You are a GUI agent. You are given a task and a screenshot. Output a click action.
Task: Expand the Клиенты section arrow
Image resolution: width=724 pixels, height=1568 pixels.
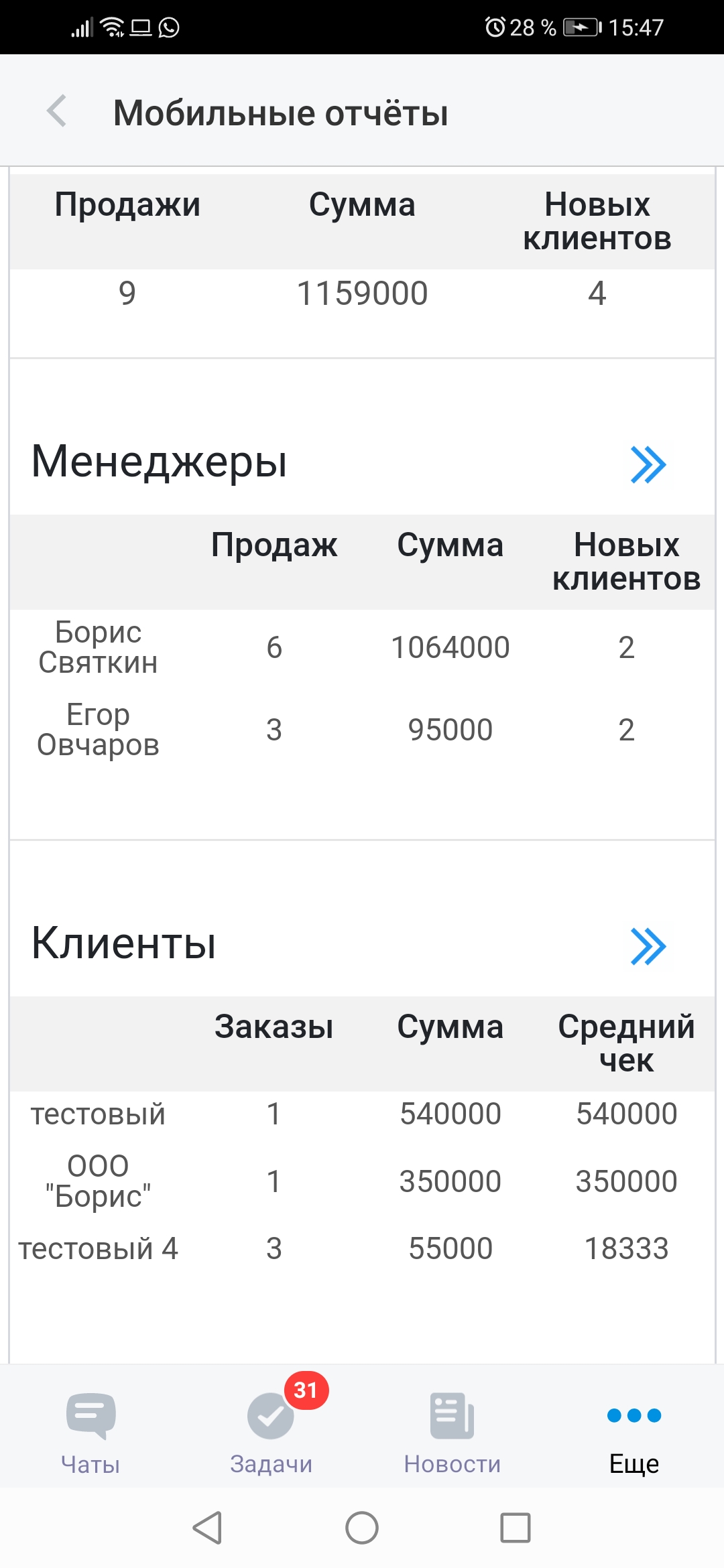click(x=648, y=946)
